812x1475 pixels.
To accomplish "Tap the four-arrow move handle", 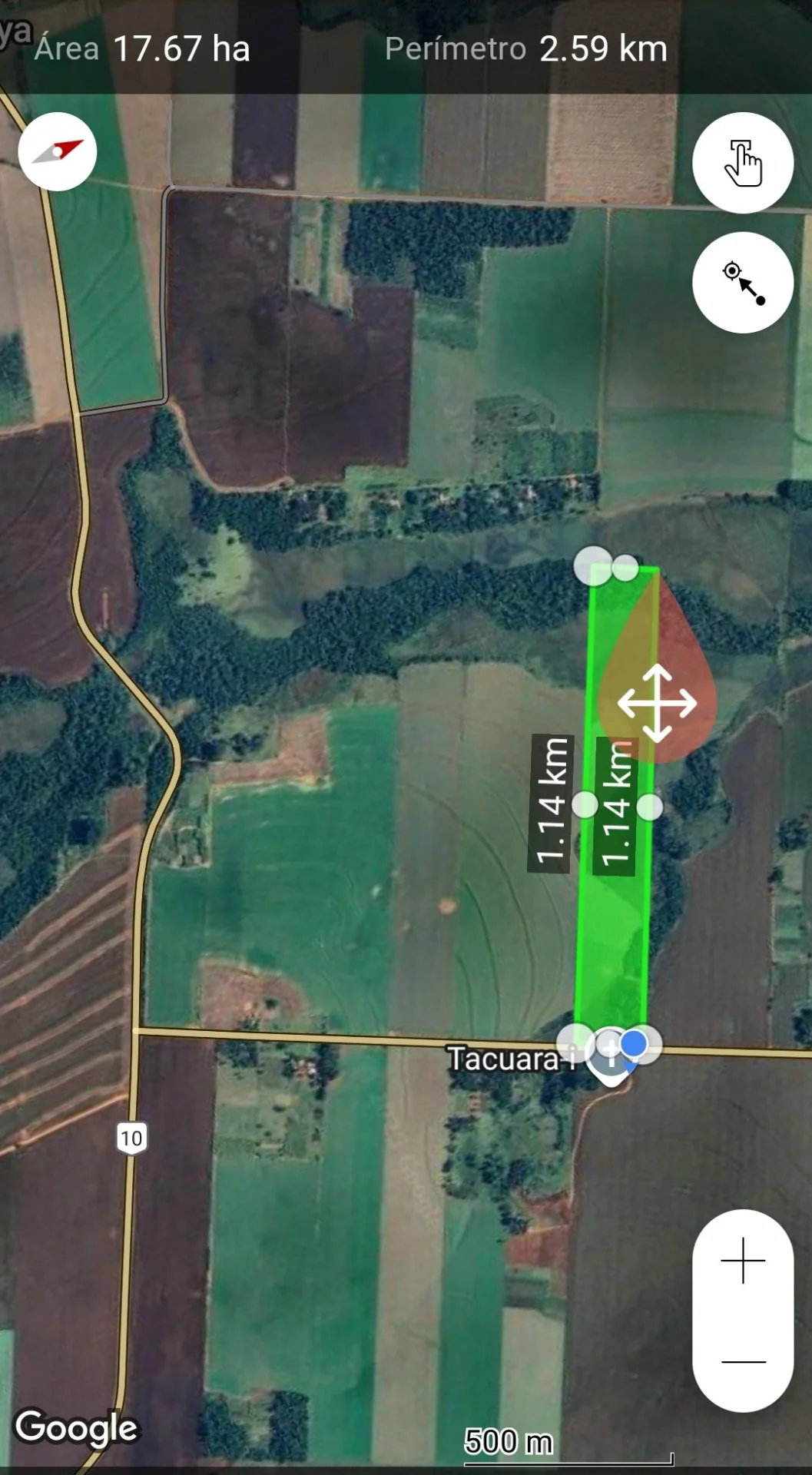I will [657, 703].
